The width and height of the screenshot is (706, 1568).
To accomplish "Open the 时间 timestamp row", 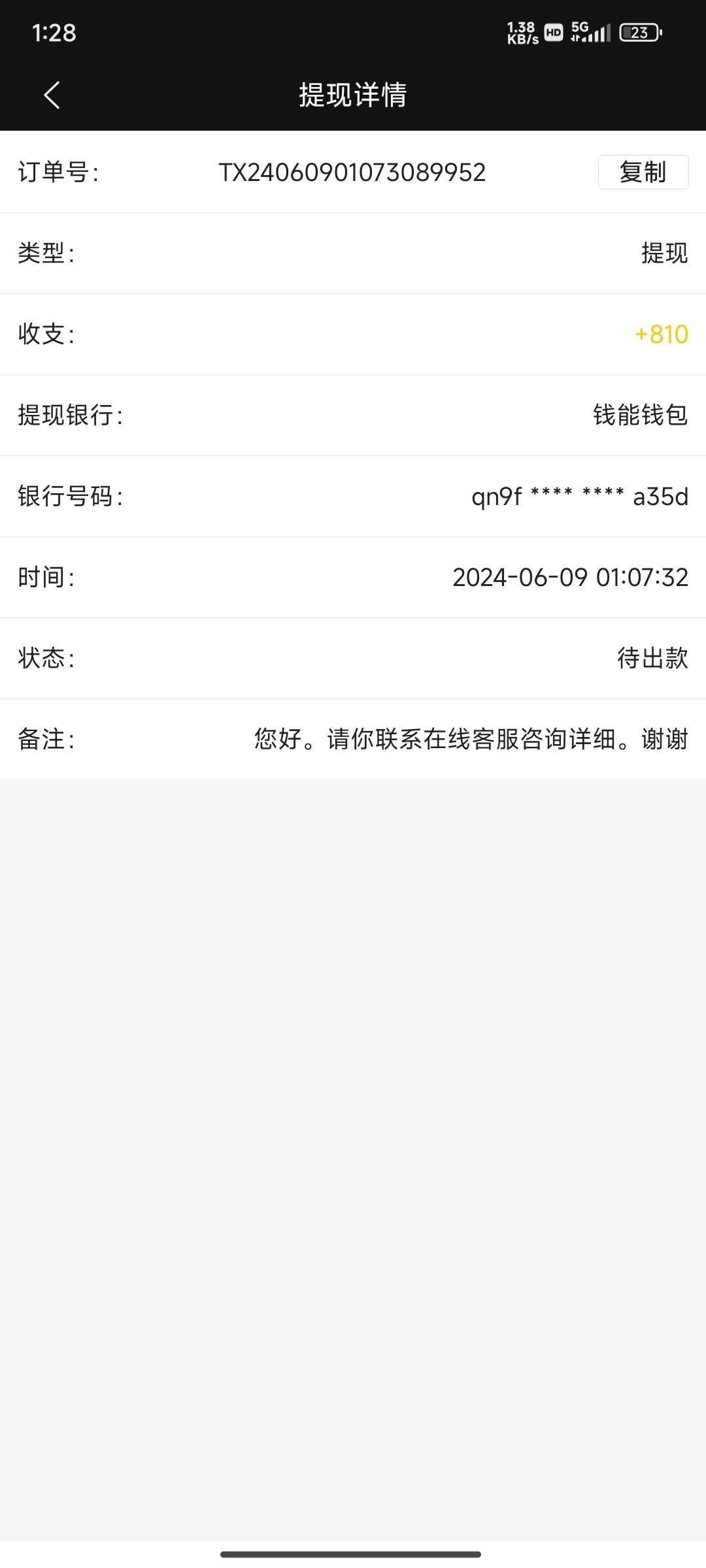I will coord(353,578).
